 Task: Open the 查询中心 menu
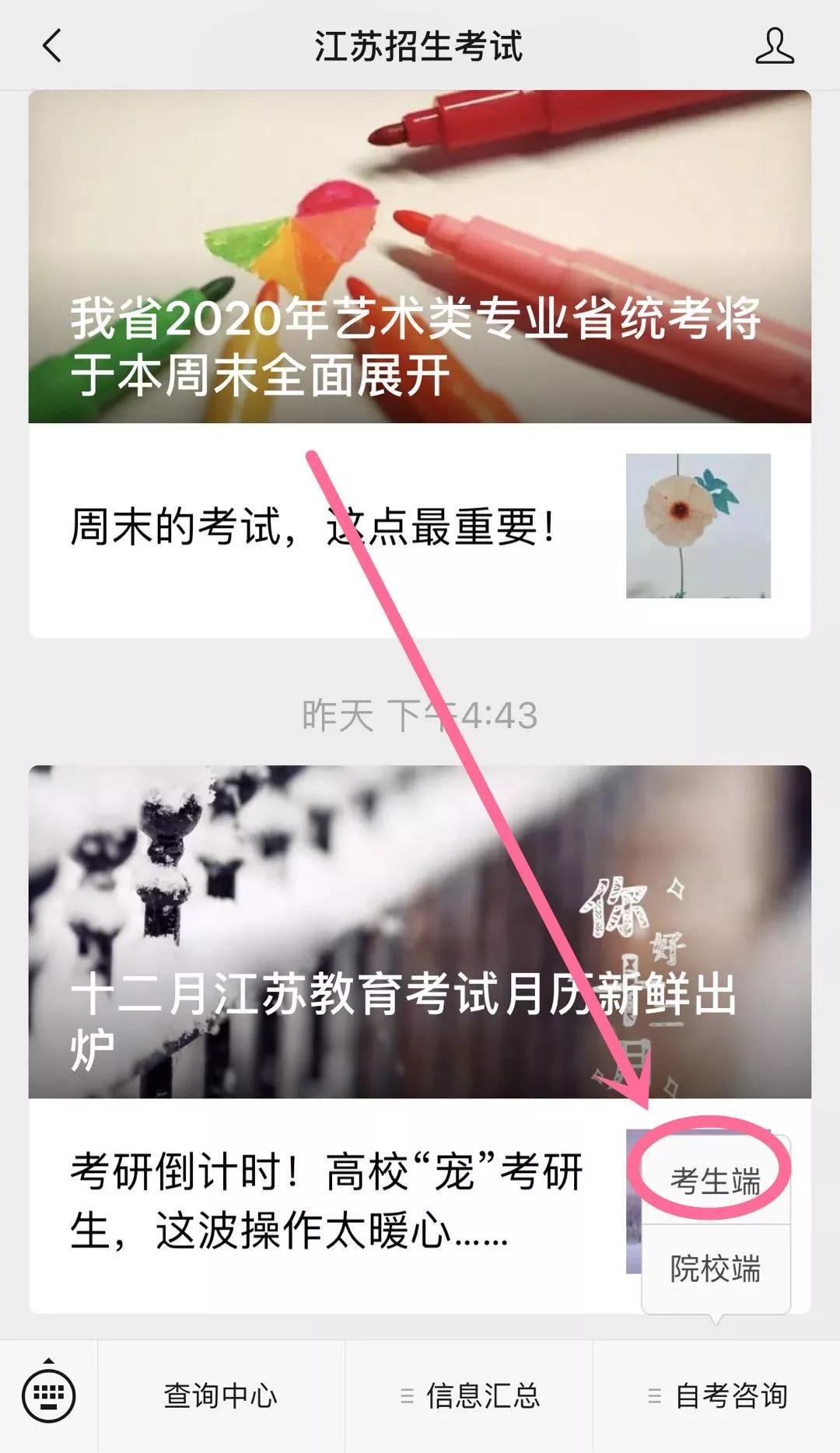point(221,1396)
